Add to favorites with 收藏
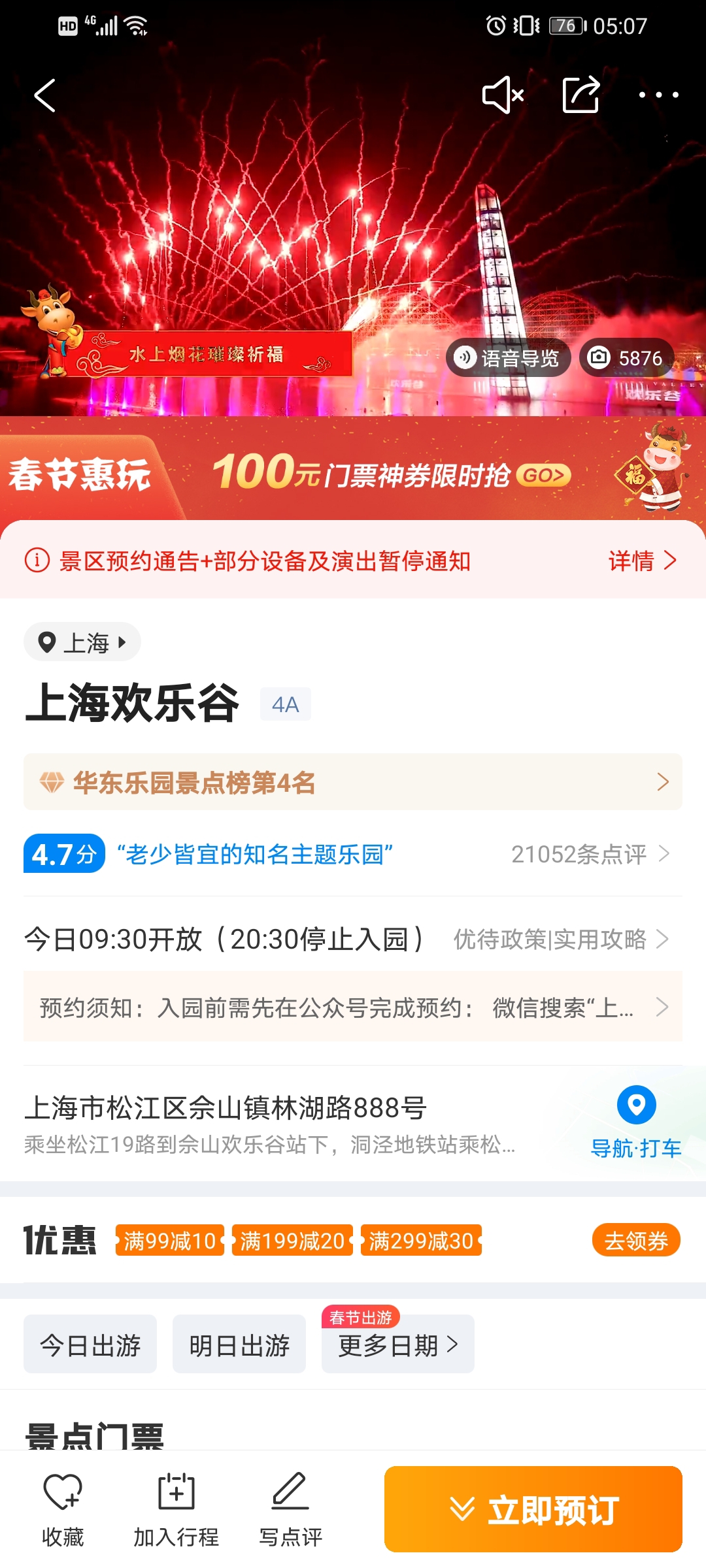The image size is (706, 1568). (63, 1510)
